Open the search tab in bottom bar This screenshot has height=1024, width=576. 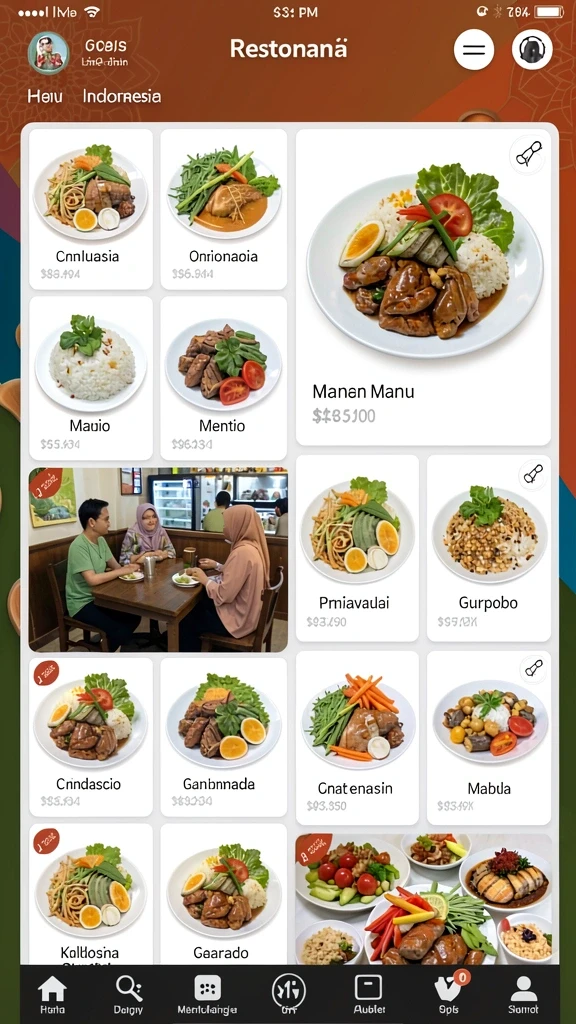[128, 995]
